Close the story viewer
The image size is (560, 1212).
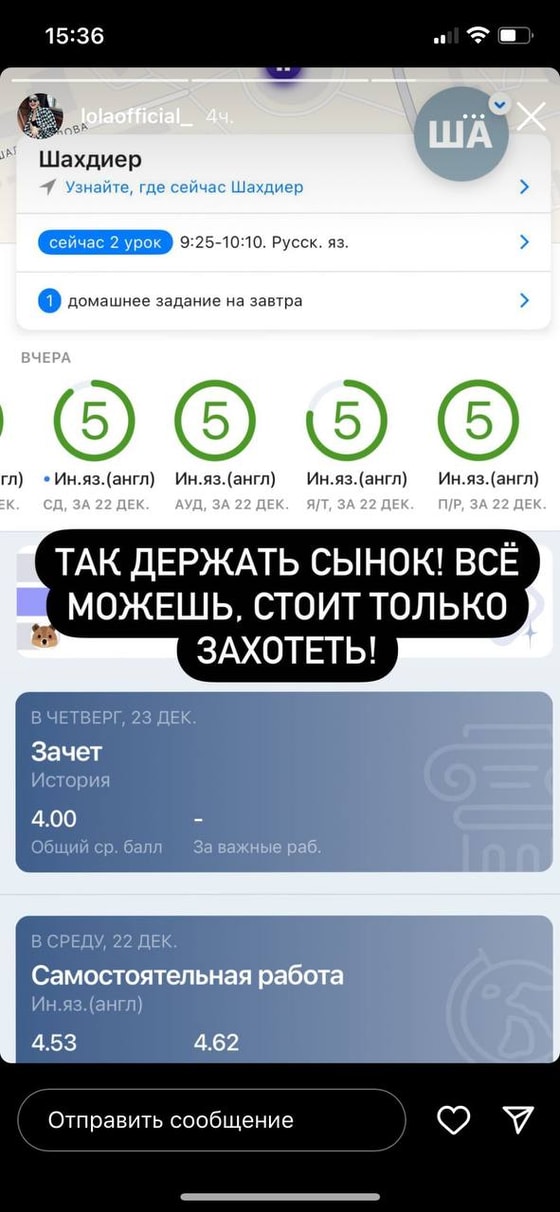click(x=531, y=117)
